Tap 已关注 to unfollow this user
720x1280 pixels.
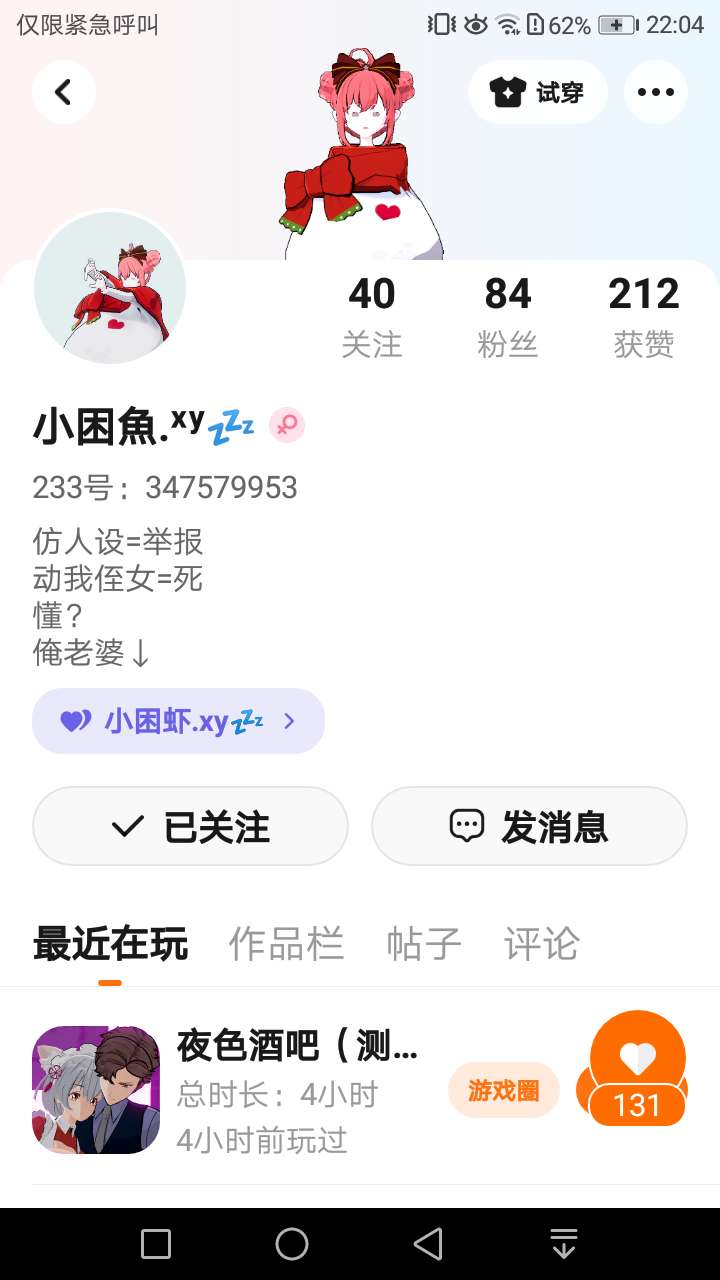[x=190, y=826]
